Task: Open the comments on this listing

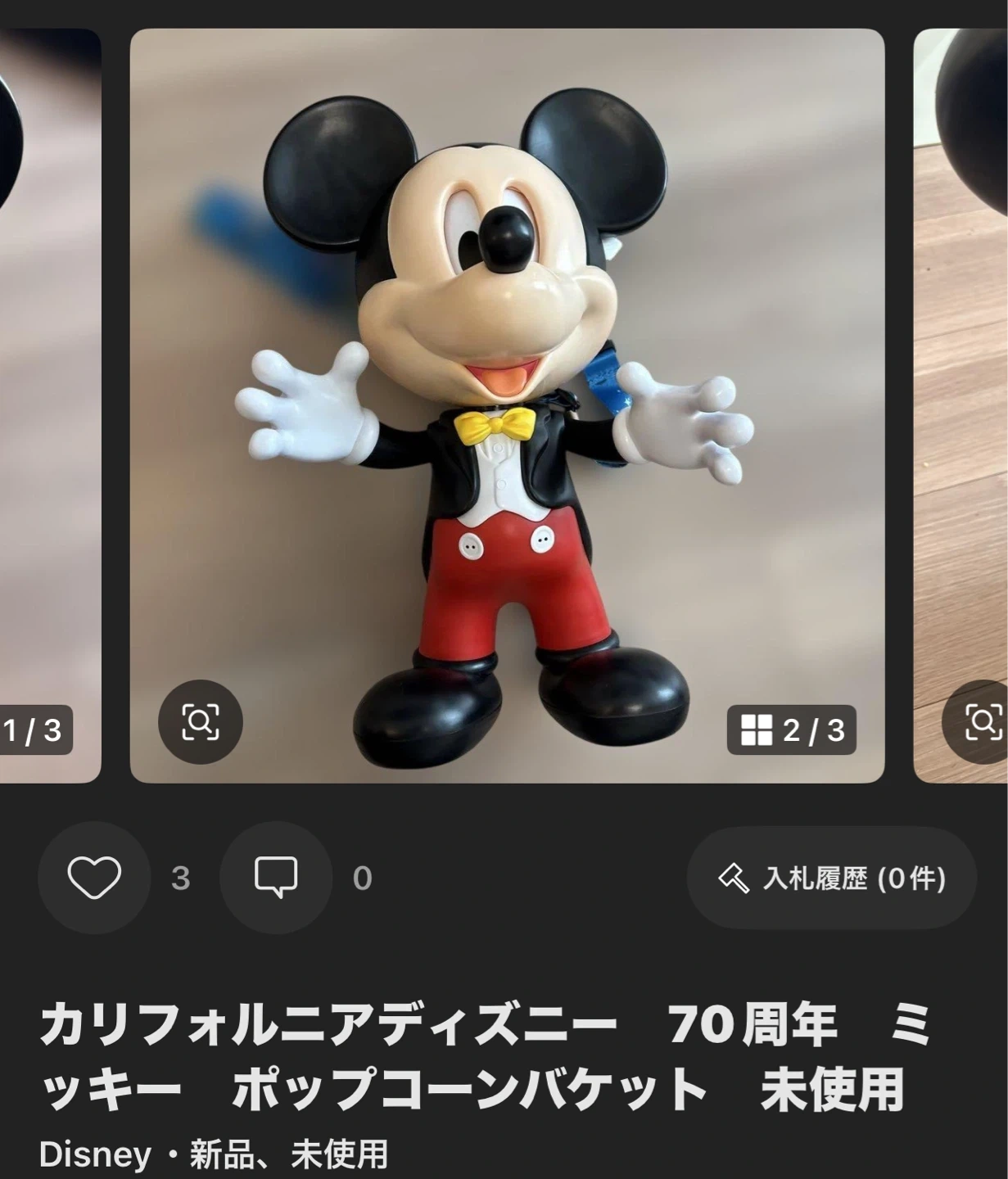Action: (276, 878)
